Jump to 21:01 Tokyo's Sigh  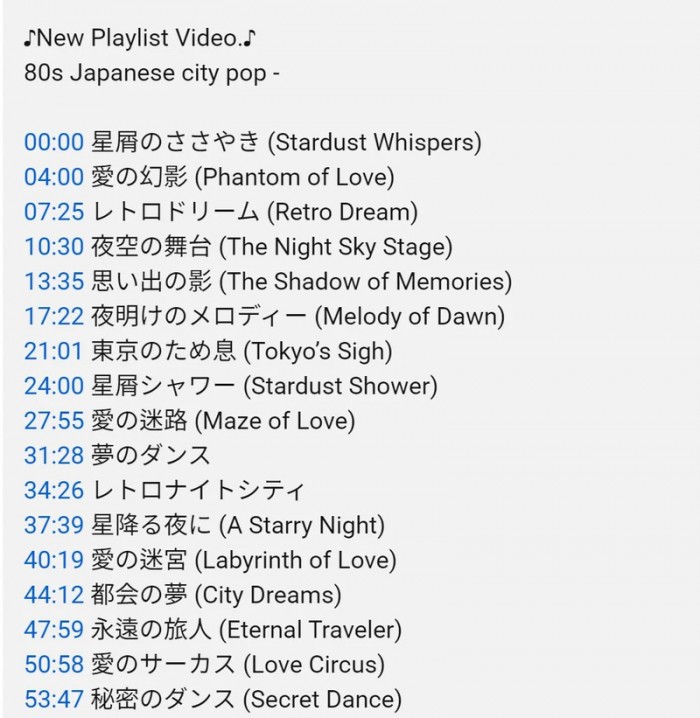pos(53,351)
